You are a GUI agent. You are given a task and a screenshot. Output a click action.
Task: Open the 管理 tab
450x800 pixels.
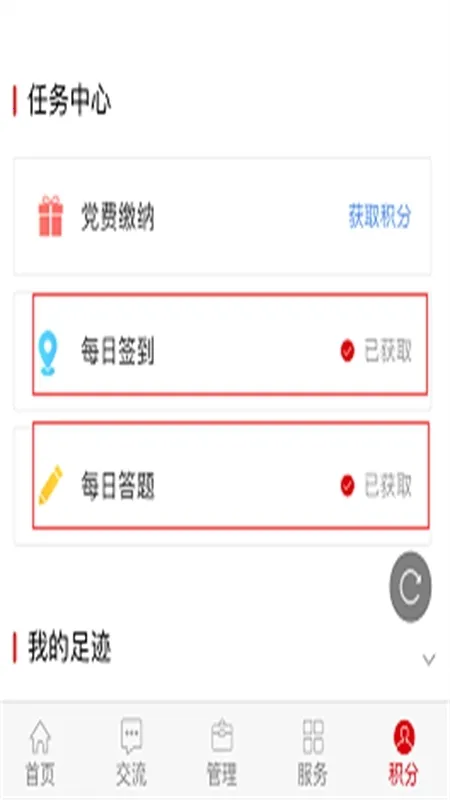coord(222,752)
